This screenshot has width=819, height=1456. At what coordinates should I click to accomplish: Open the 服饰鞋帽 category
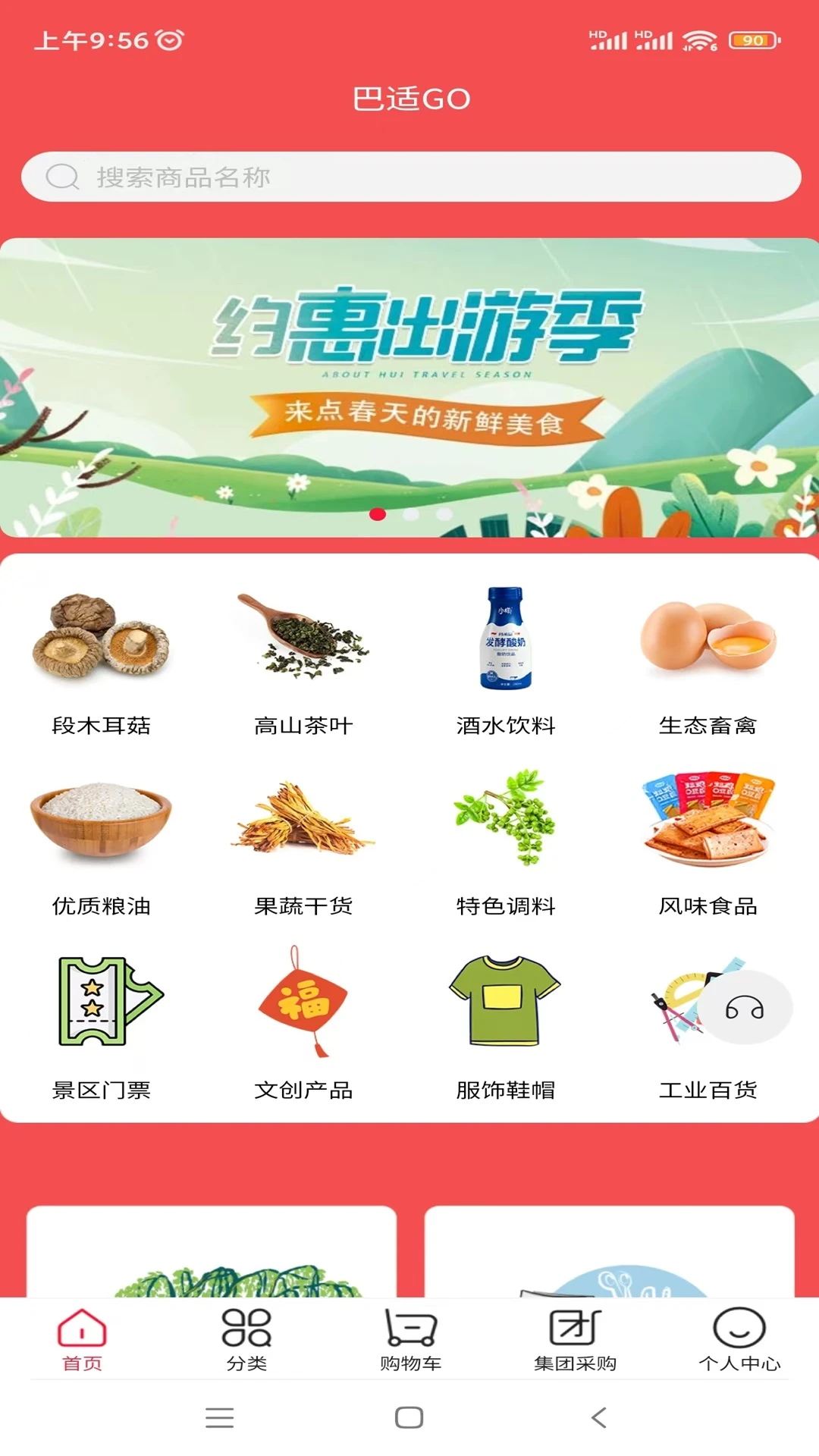[x=506, y=1024]
